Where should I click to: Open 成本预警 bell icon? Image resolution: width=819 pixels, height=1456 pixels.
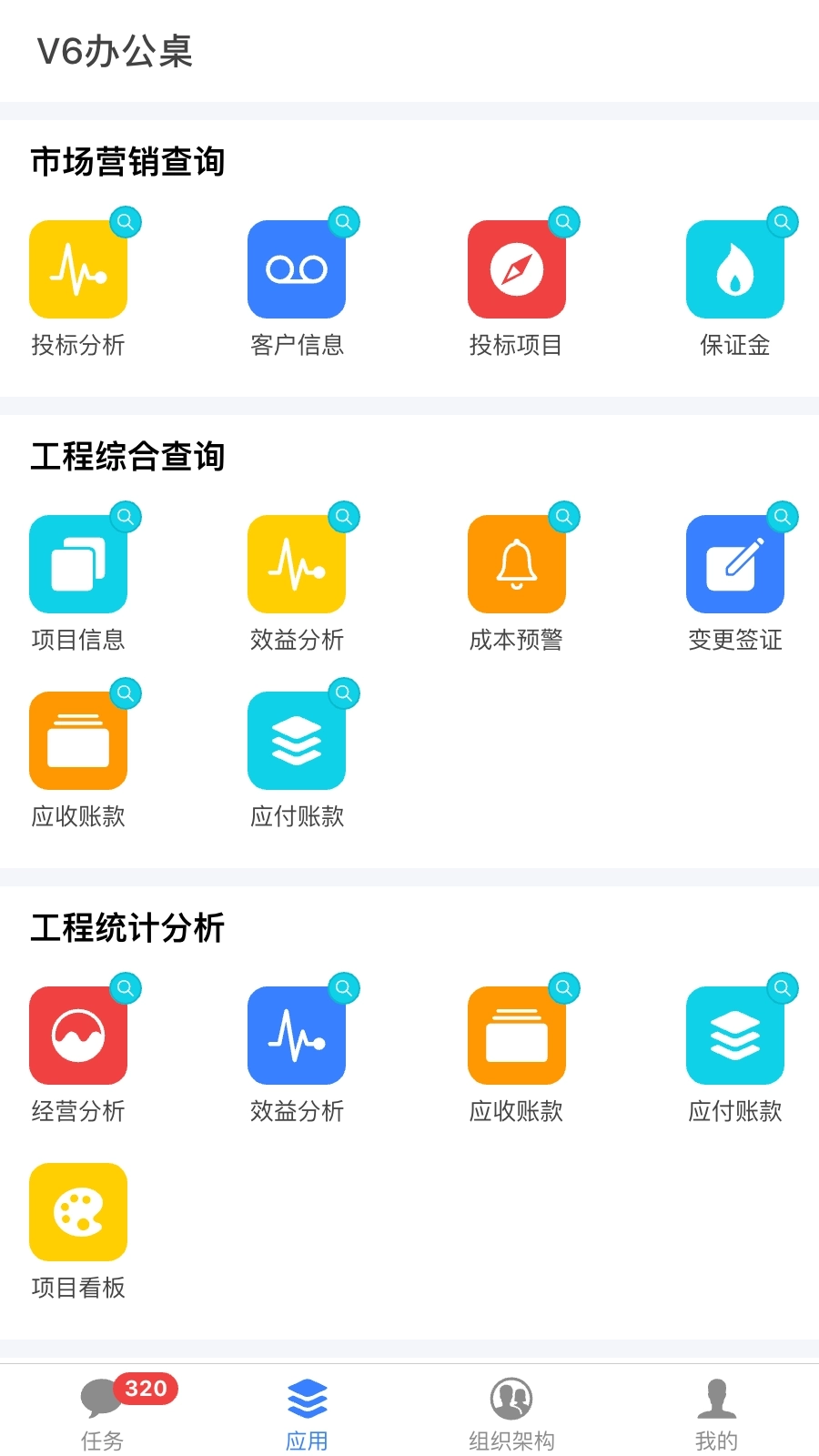(517, 562)
